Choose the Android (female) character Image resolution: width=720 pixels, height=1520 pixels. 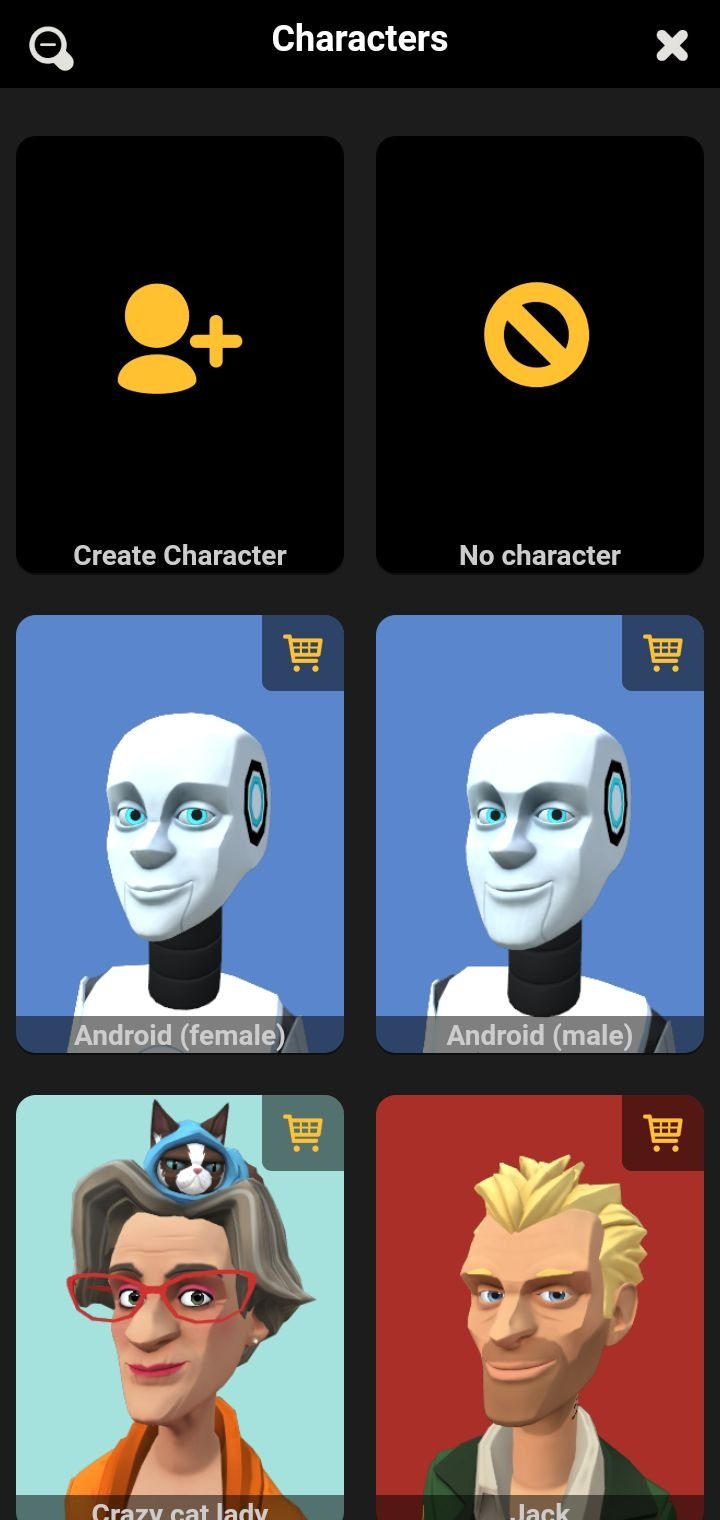[180, 834]
